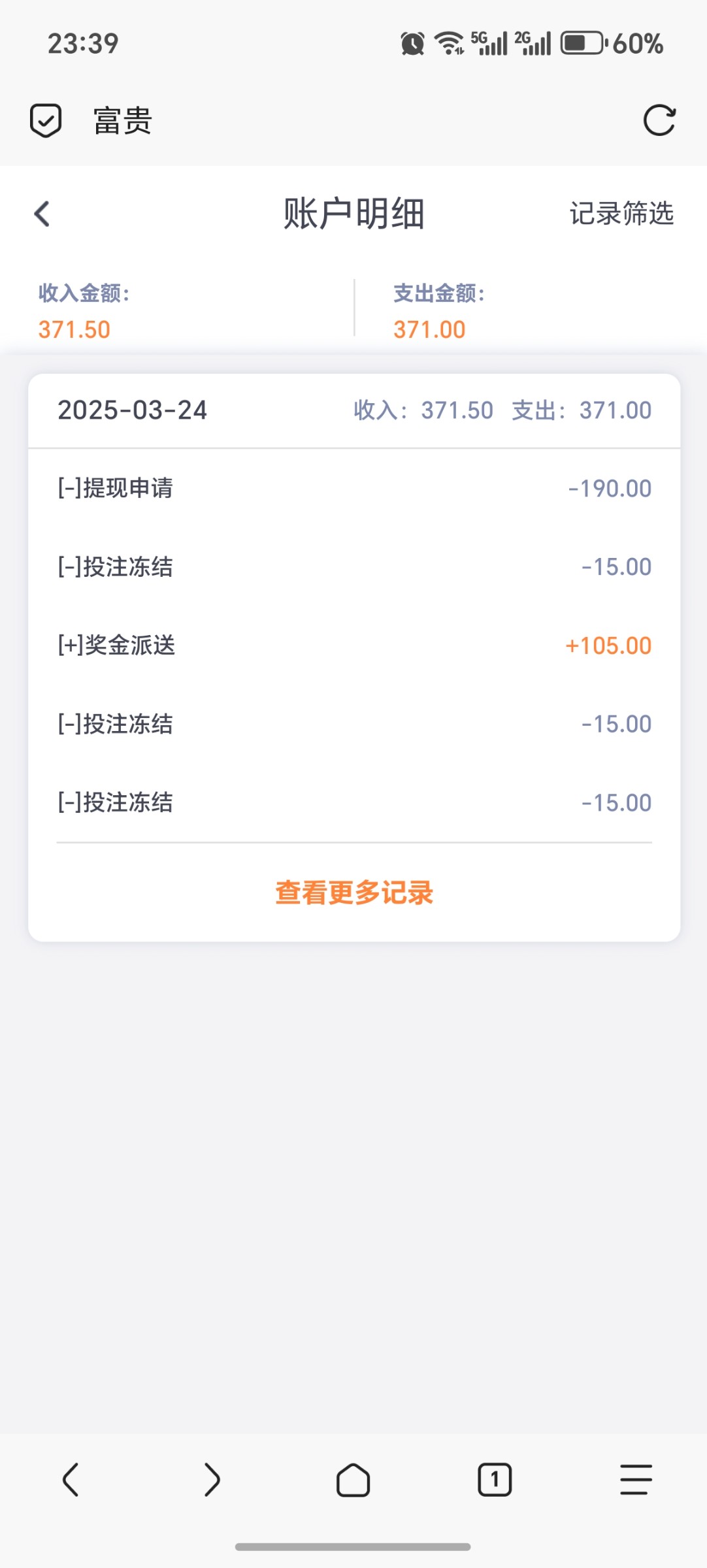The image size is (707, 1568).
Task: Open the browser security shield icon
Action: coord(46,120)
